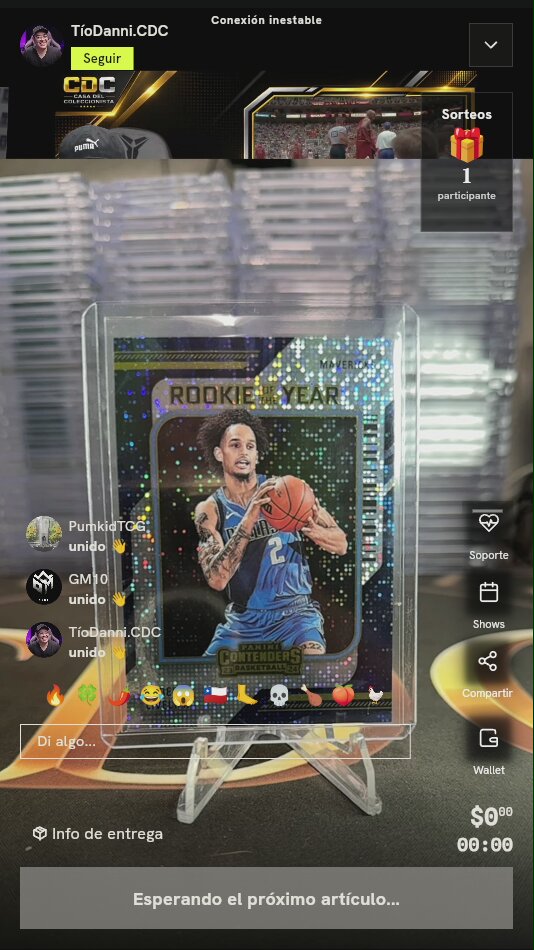
Task: Send the laughing emoji reaction
Action: tap(152, 696)
